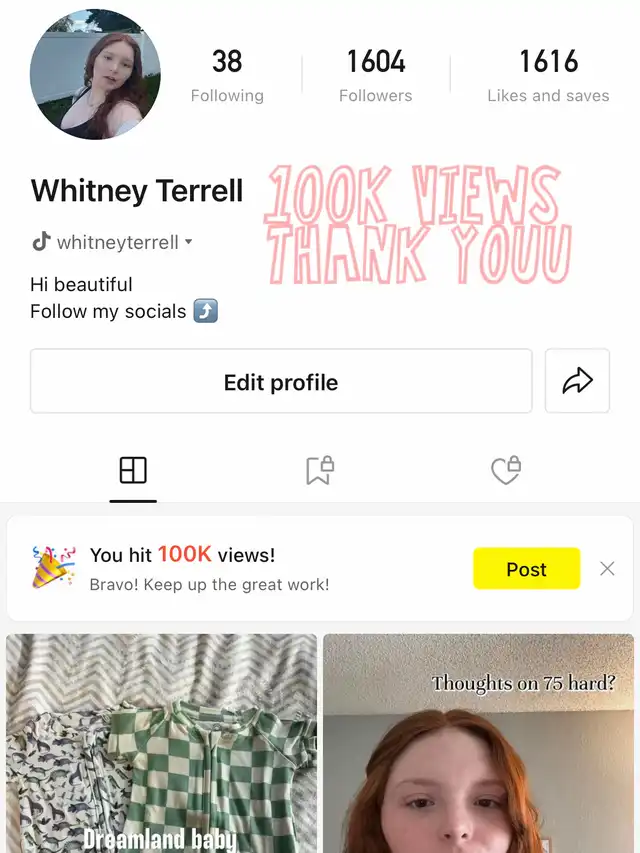The image size is (640, 853).
Task: View the profile picture
Action: (95, 75)
